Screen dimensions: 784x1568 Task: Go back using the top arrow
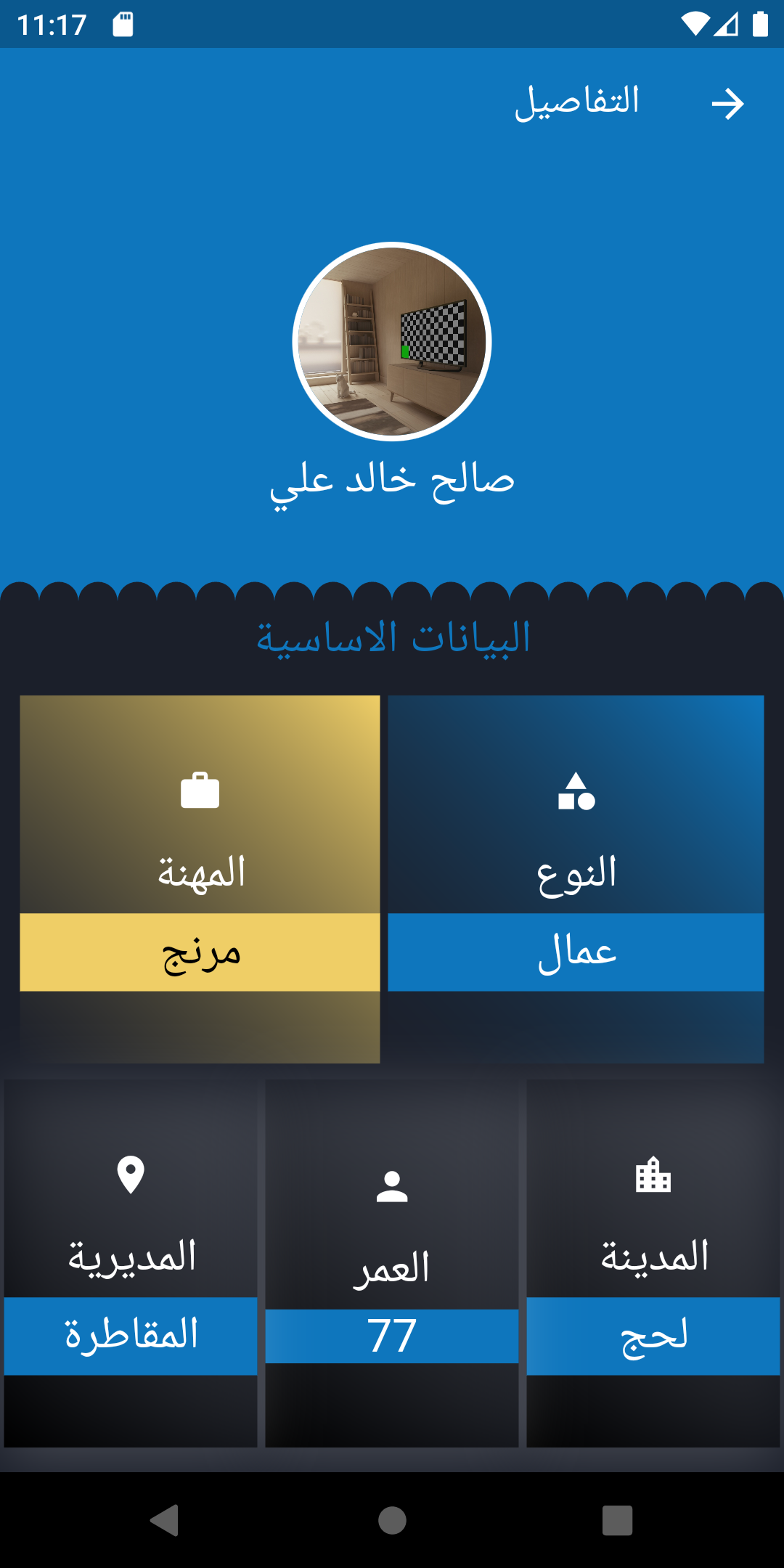727,104
